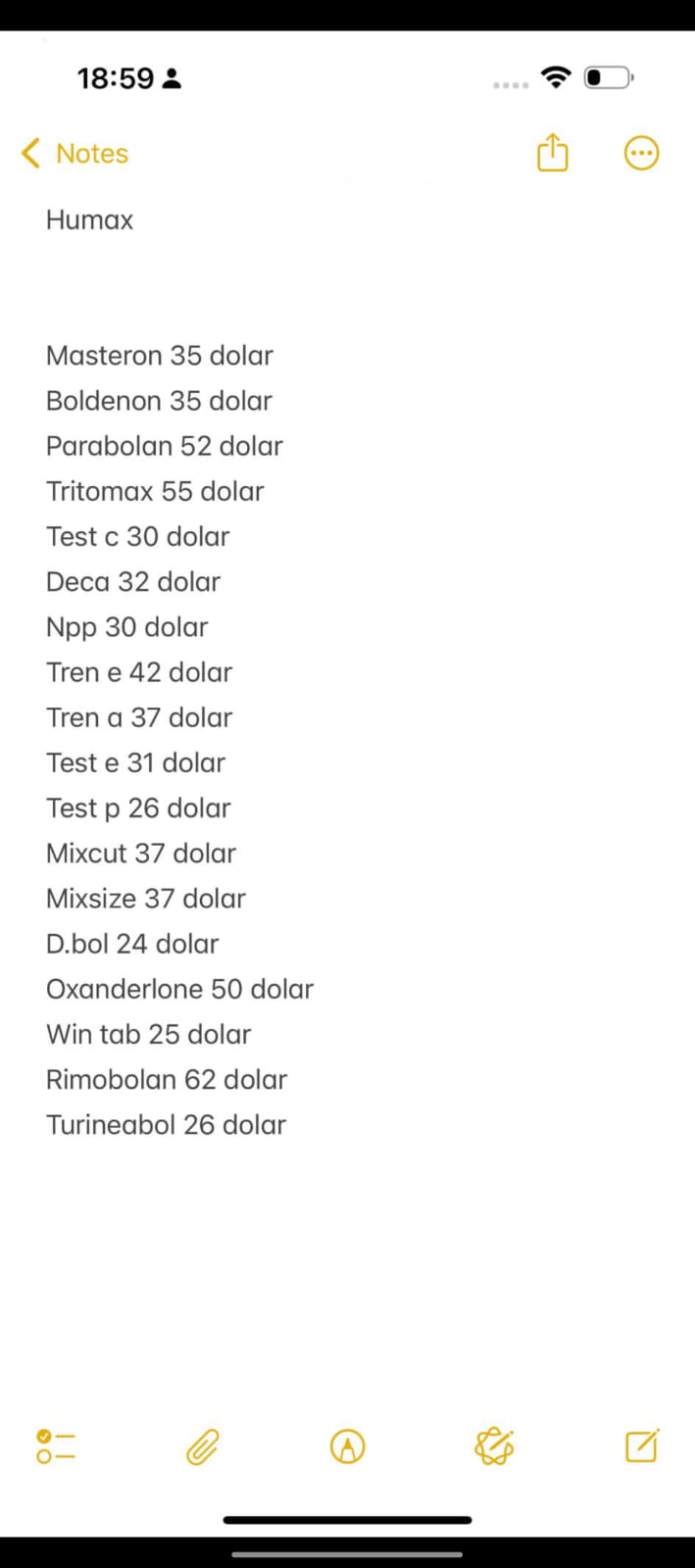Open the more options menu
695x1568 pixels.
coord(641,153)
